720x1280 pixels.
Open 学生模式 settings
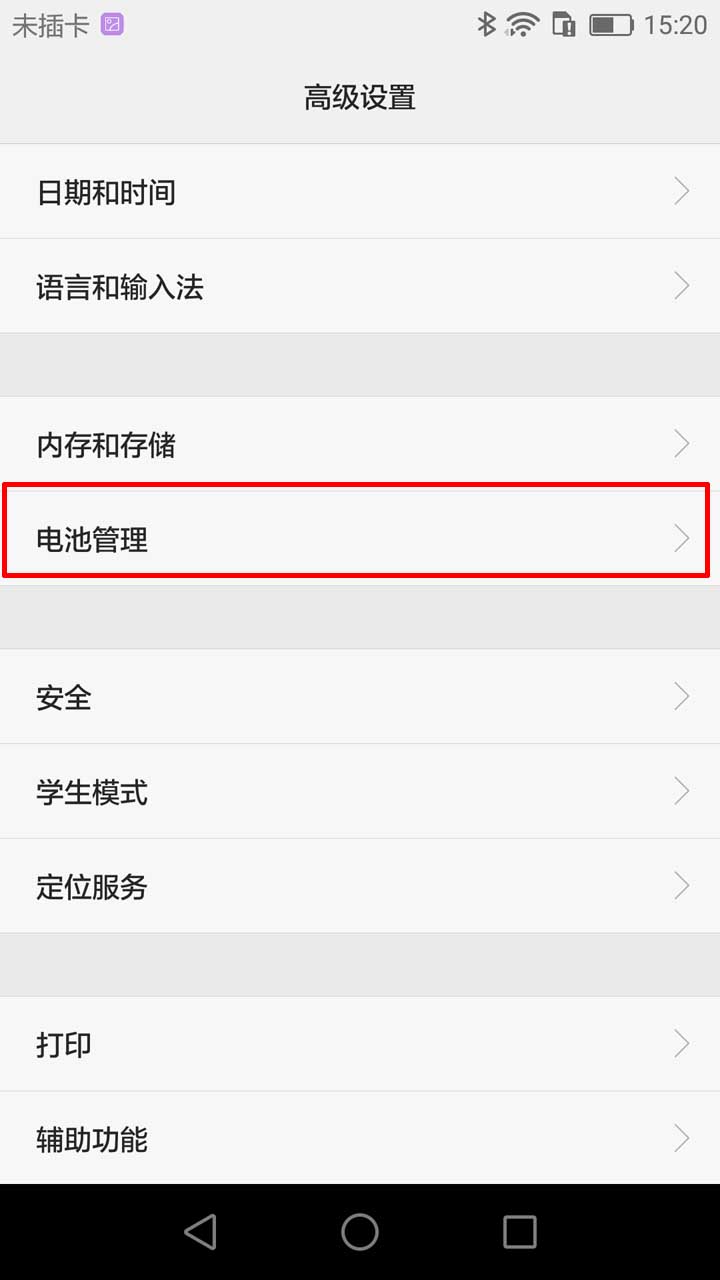tap(360, 792)
